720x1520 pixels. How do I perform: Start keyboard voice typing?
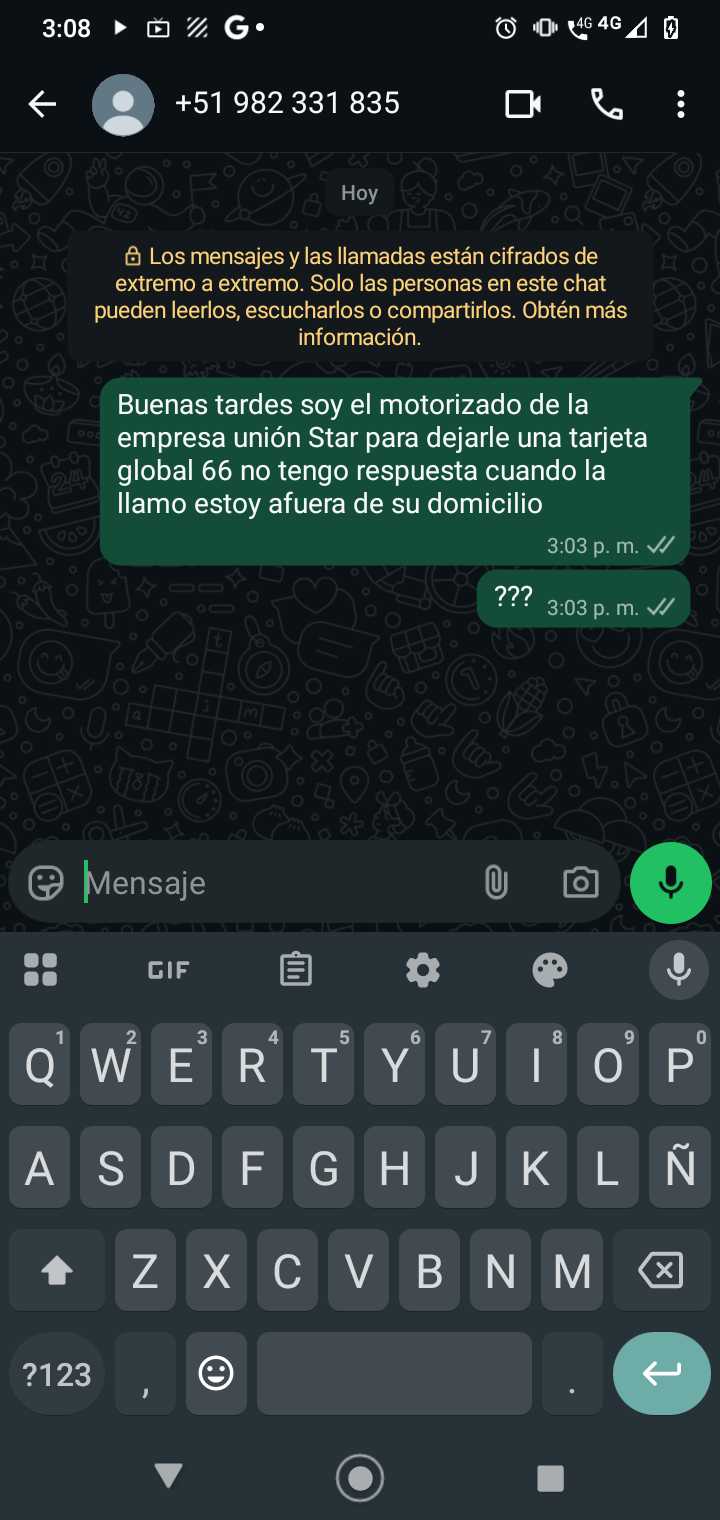coord(678,970)
